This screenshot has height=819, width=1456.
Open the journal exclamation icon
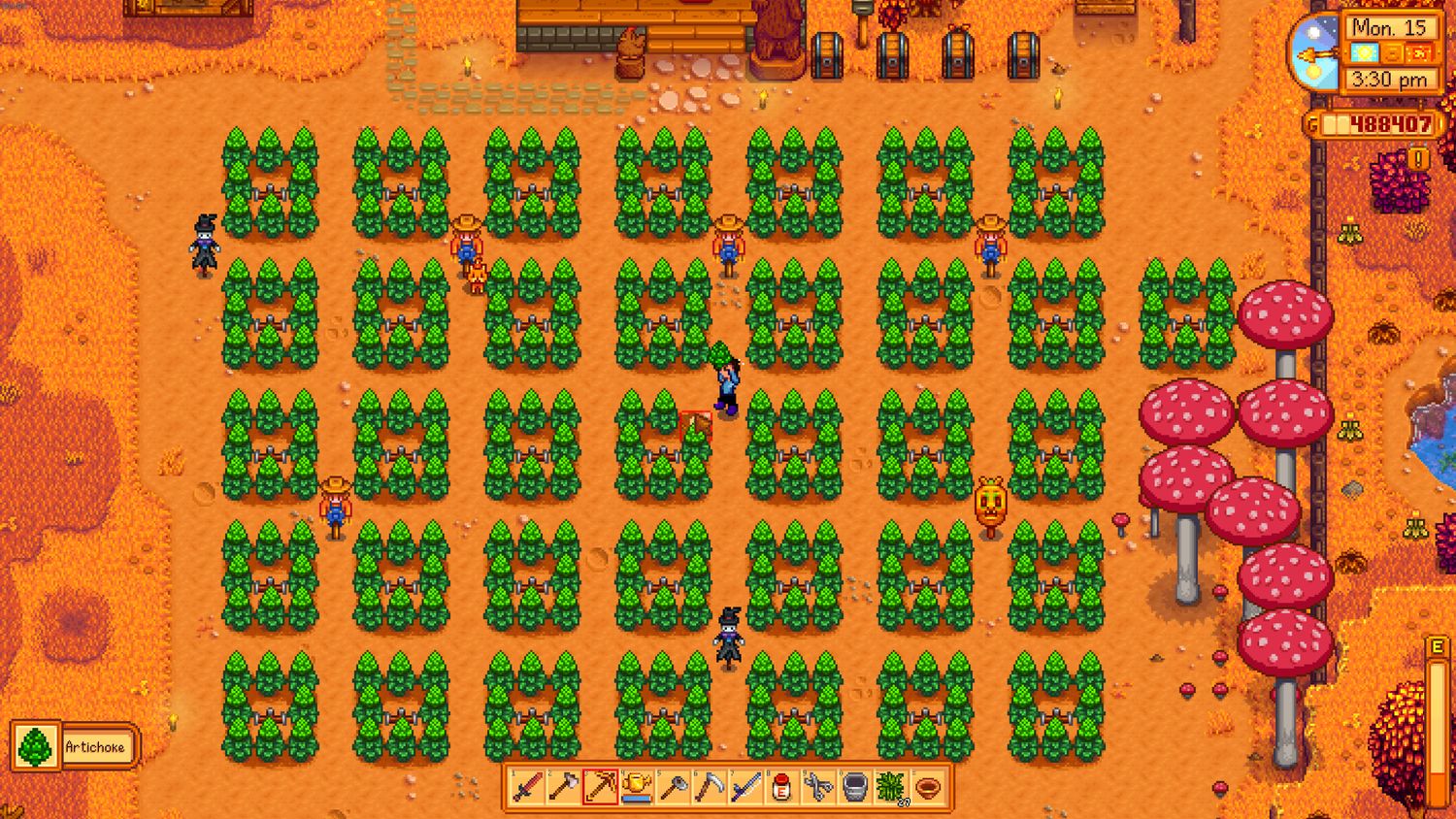coord(1418,158)
